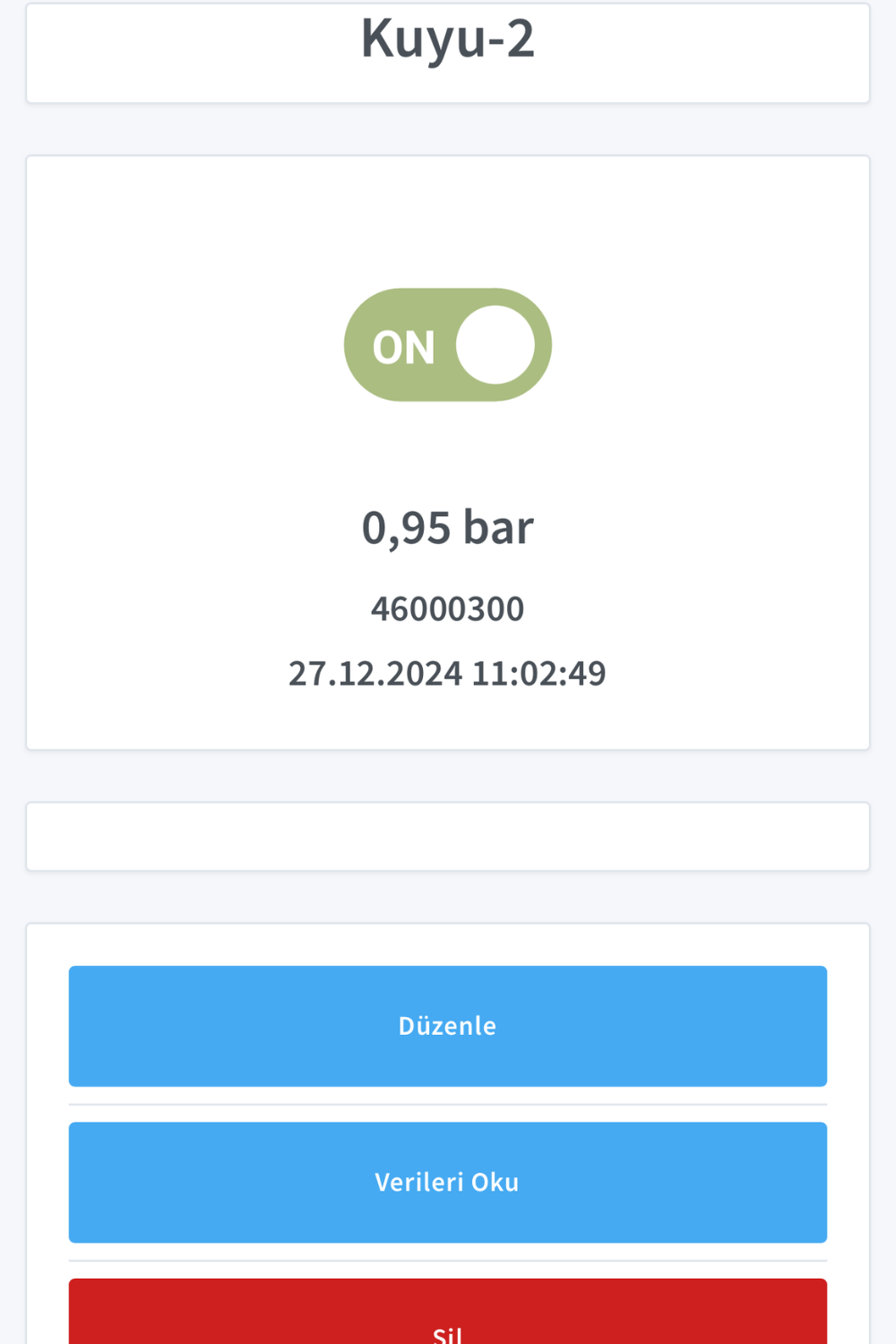Click the timestamp 27.12.2024 11:02:49

click(x=447, y=672)
